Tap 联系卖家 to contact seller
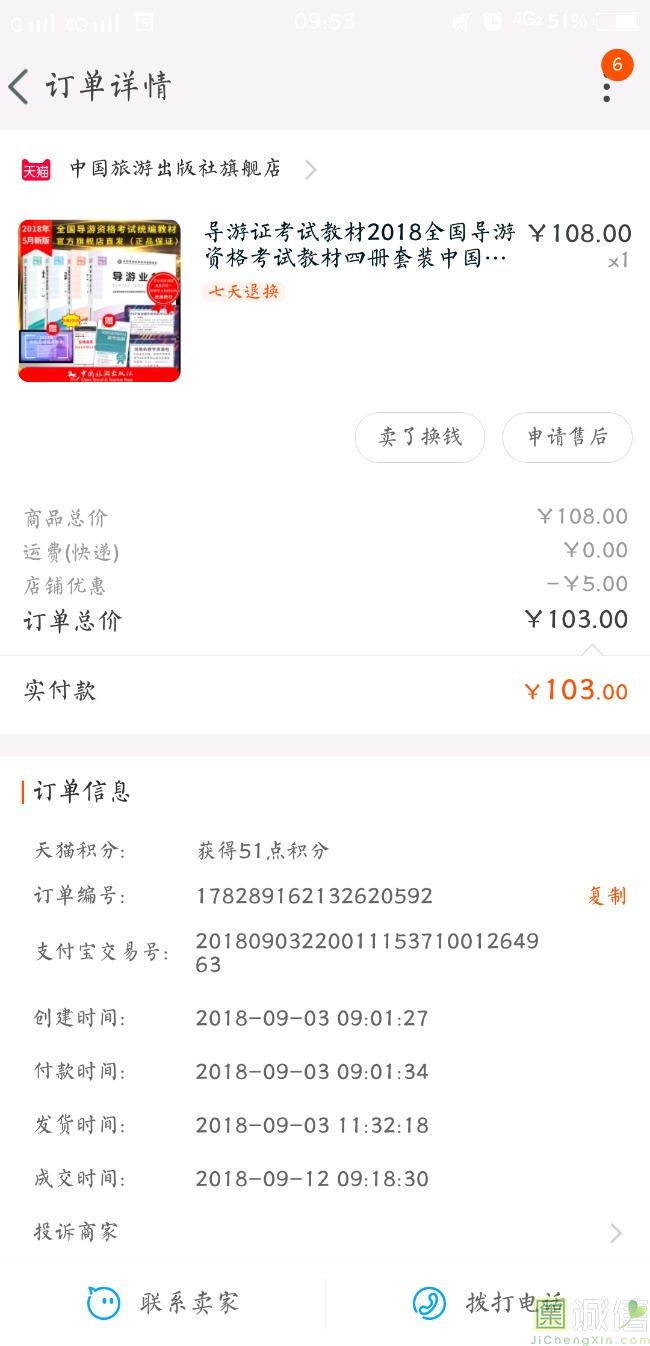650x1346 pixels. [x=163, y=1303]
